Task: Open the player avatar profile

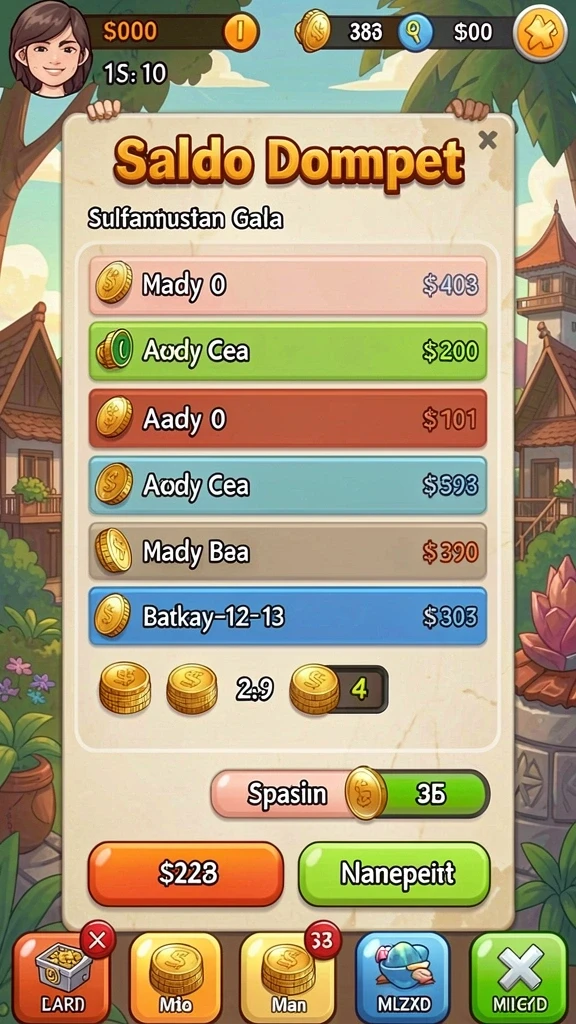Action: (50, 47)
